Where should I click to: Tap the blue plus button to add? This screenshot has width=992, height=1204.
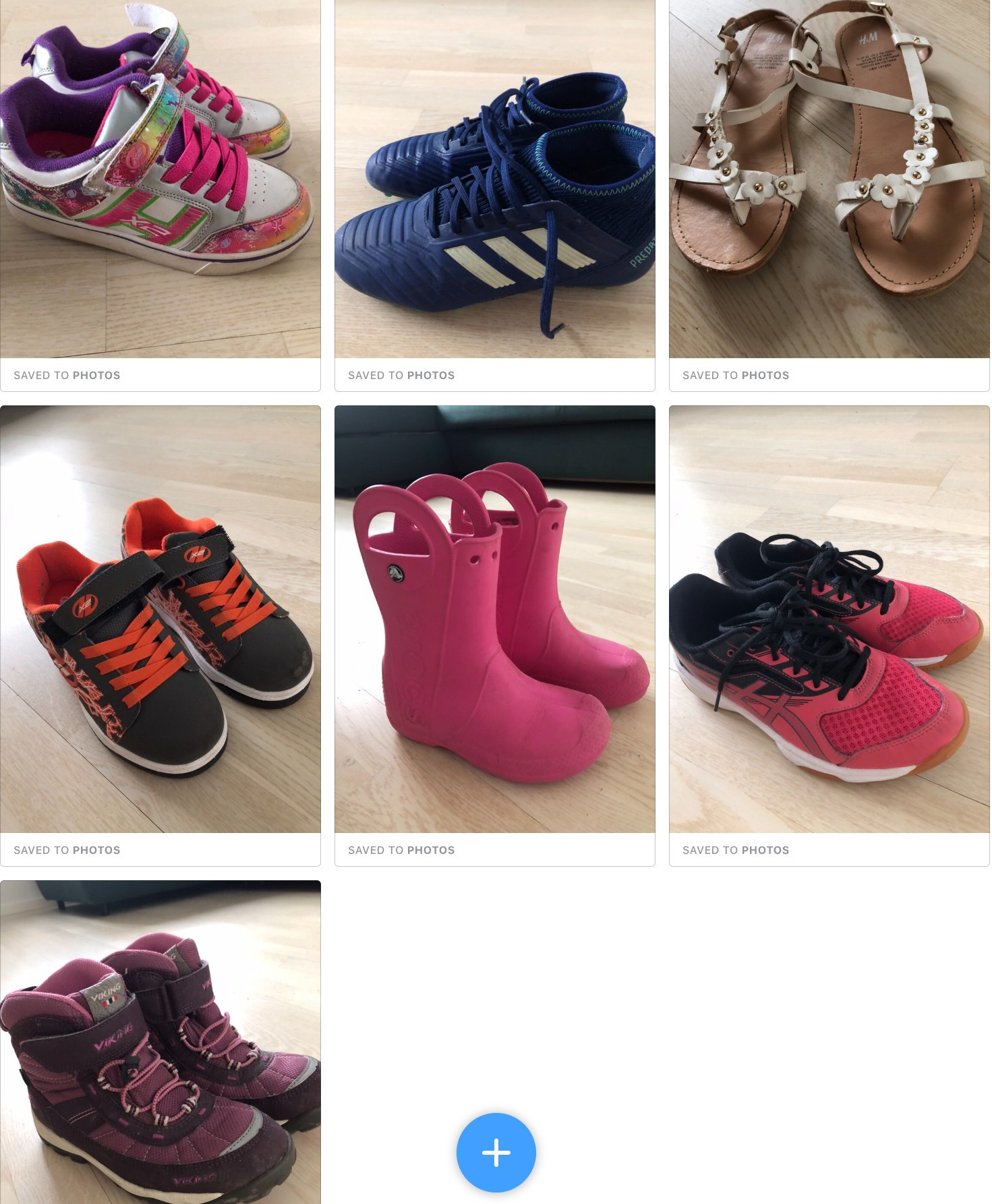496,1152
